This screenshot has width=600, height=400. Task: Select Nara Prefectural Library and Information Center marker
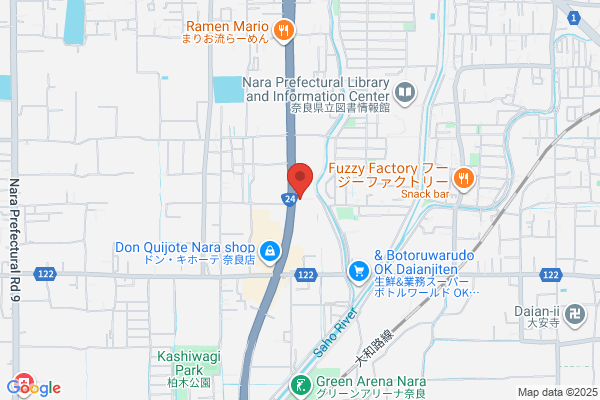[x=405, y=93]
